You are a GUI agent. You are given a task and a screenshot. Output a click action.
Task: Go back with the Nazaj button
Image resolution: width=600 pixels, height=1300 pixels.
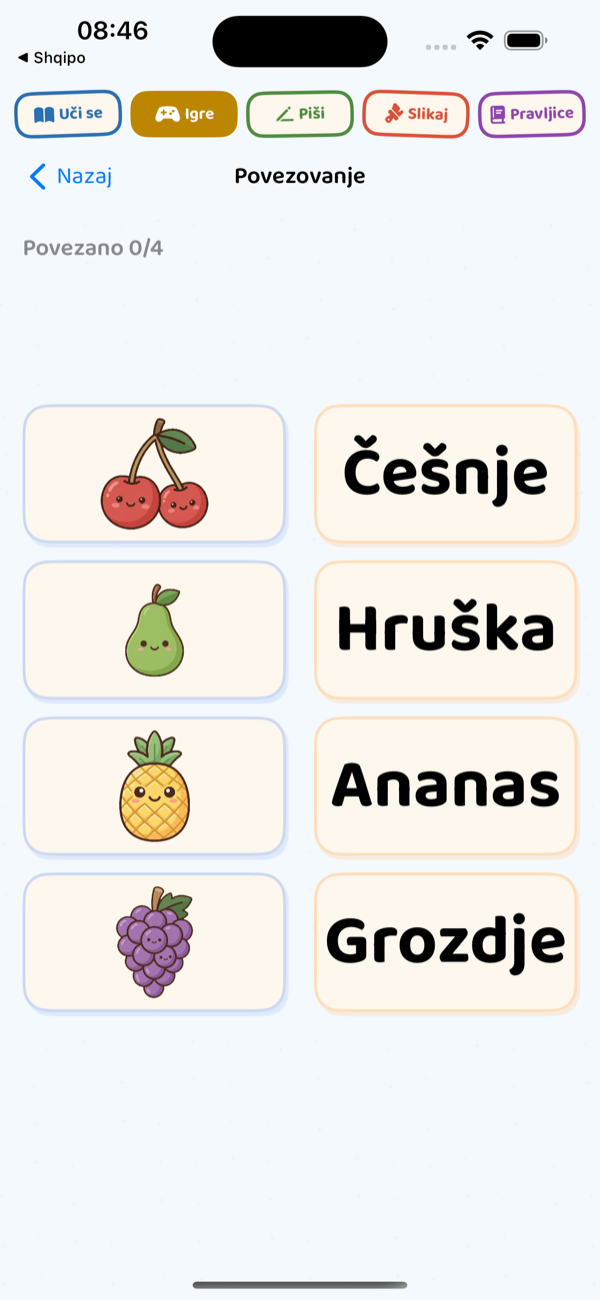[x=70, y=177]
